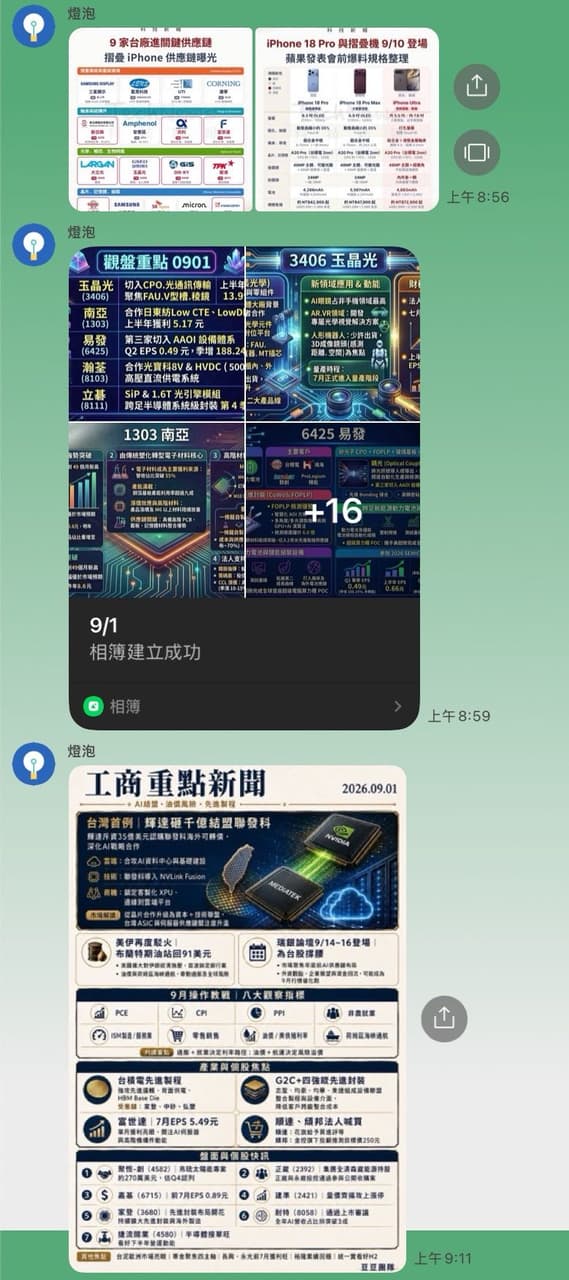
Task: Open the multi-image viewer icon below share
Action: click(x=476, y=153)
